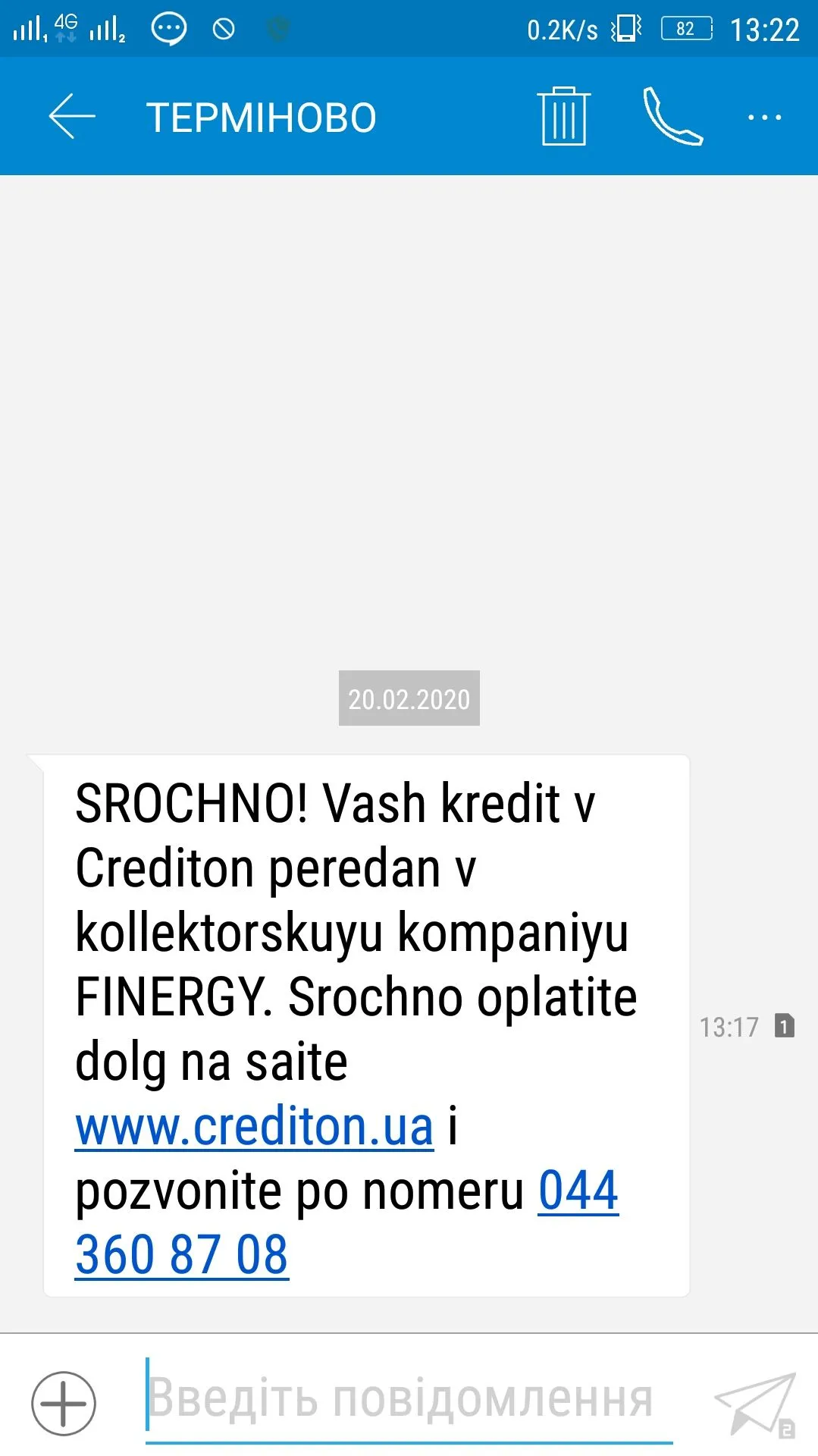818x1456 pixels.
Task: Open the three-dot overflow menu
Action: pos(764,118)
